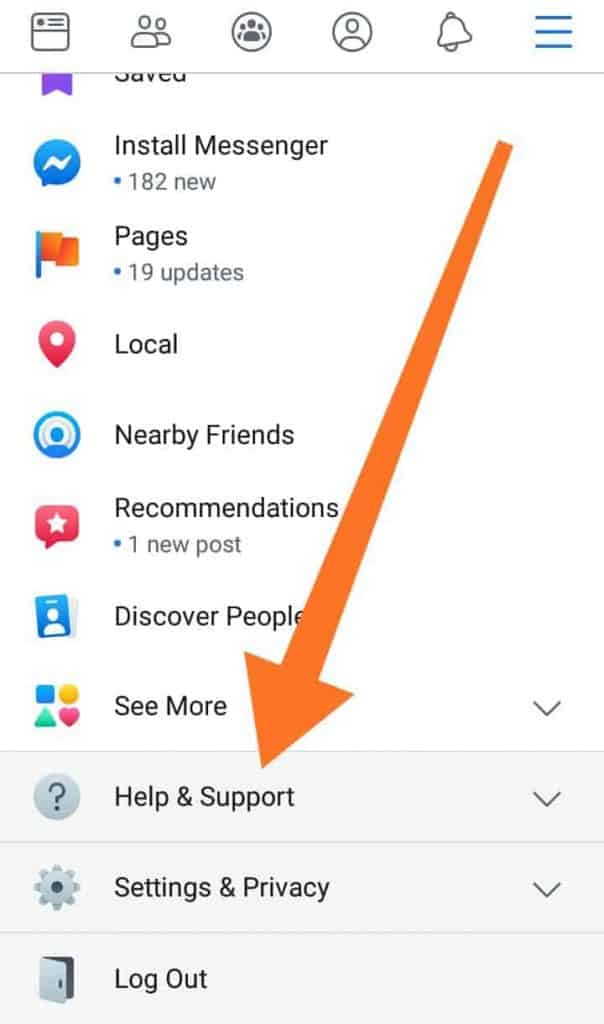This screenshot has width=604, height=1024.
Task: Open the Groups tab
Action: pos(251,31)
